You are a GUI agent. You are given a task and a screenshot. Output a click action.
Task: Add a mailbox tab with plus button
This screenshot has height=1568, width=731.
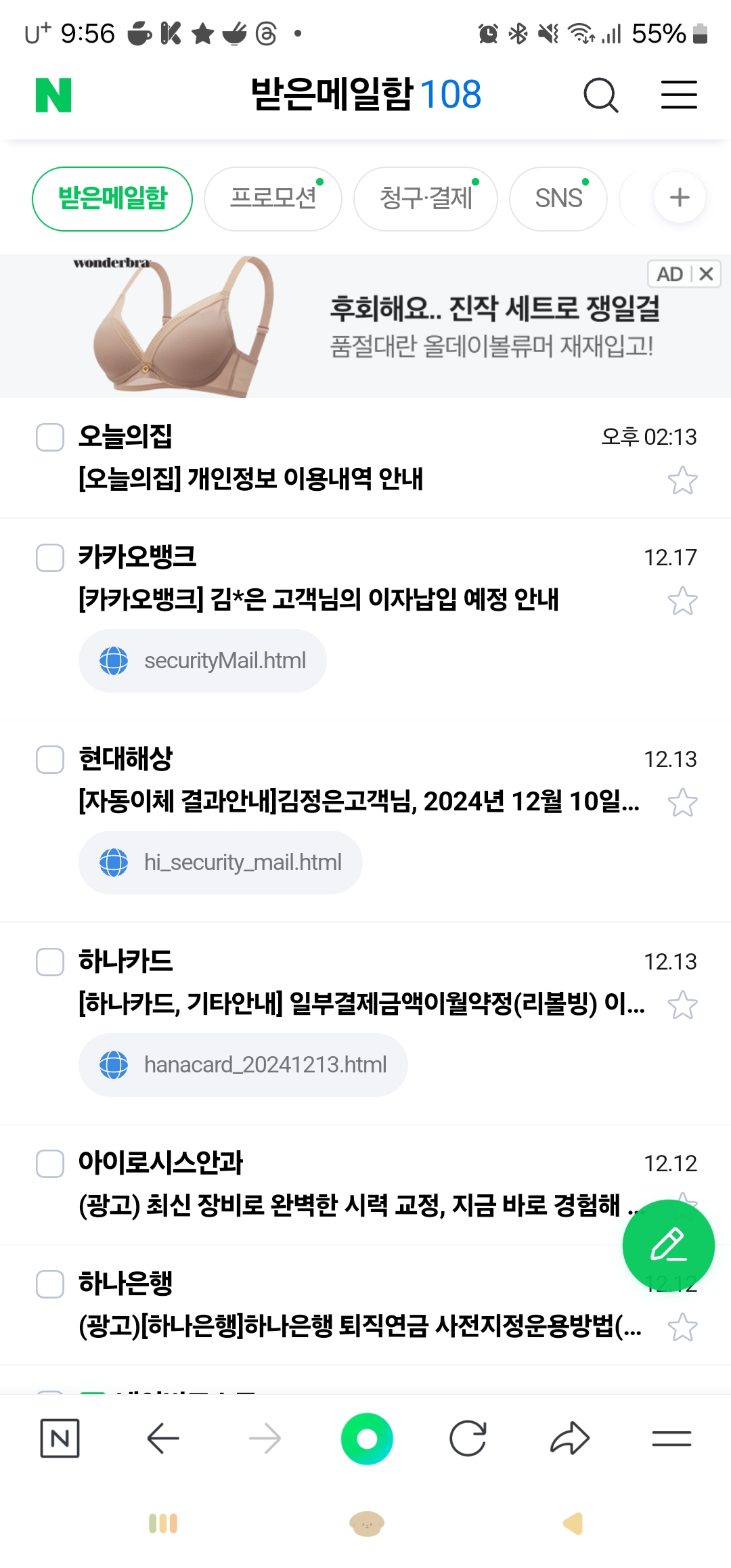[679, 198]
